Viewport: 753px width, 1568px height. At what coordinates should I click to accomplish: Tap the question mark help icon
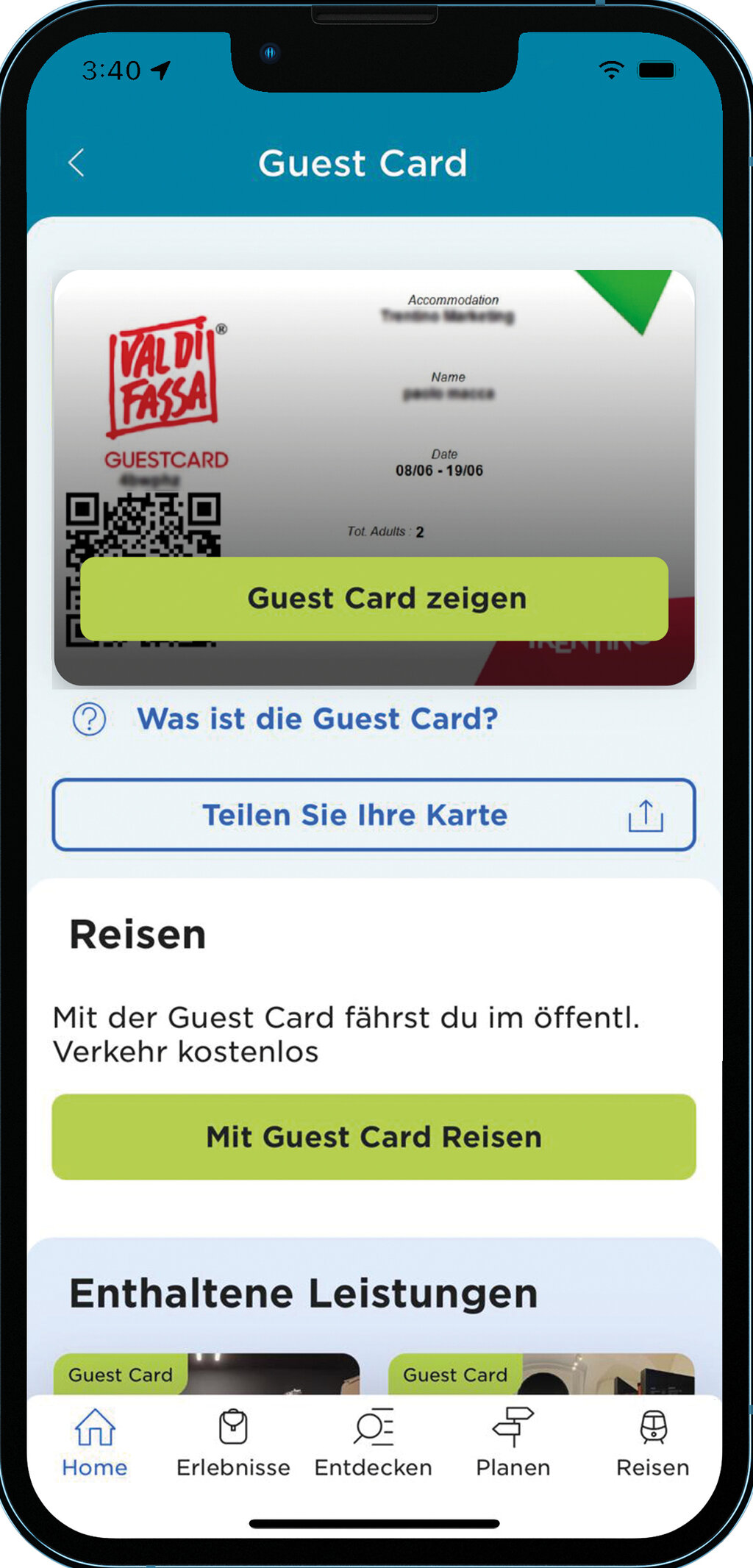tap(88, 719)
